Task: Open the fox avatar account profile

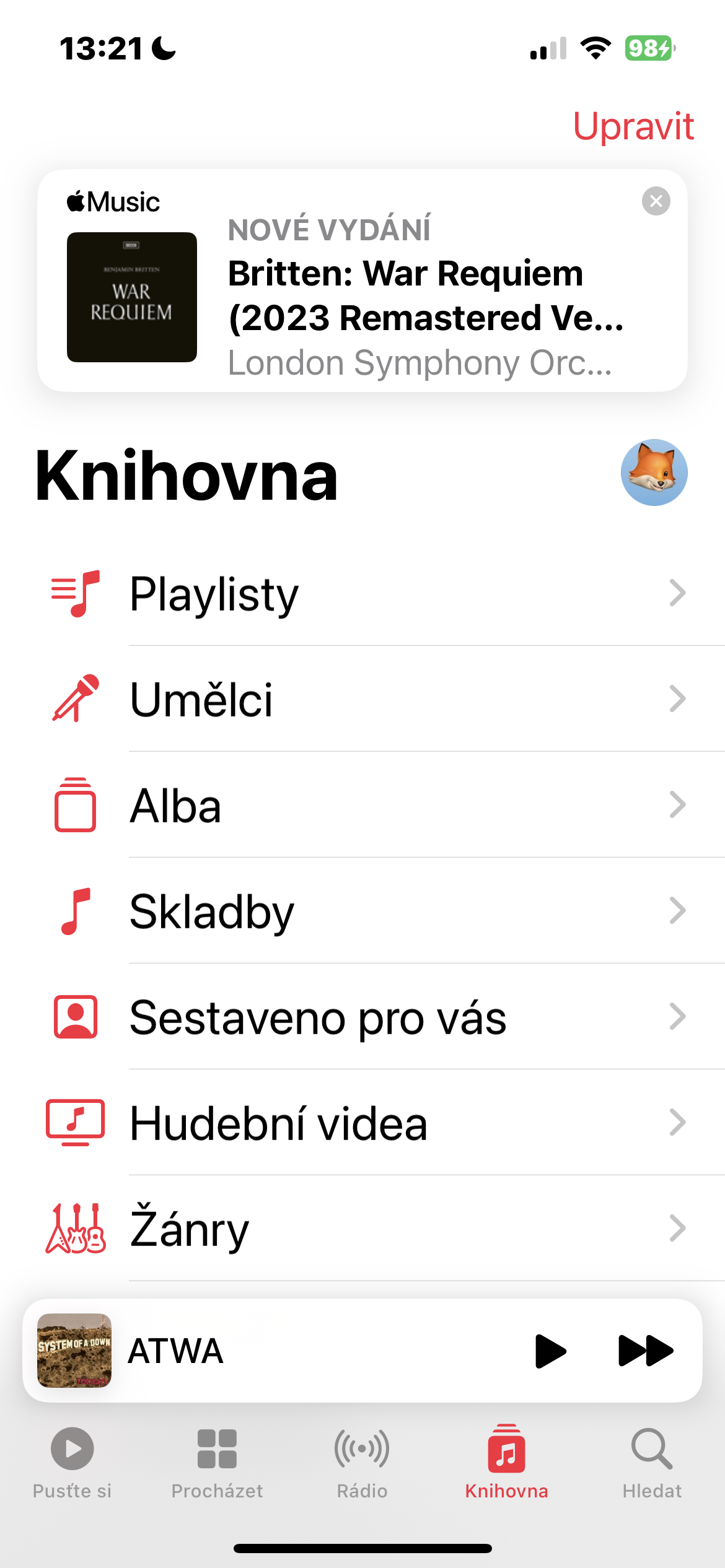Action: click(x=654, y=473)
